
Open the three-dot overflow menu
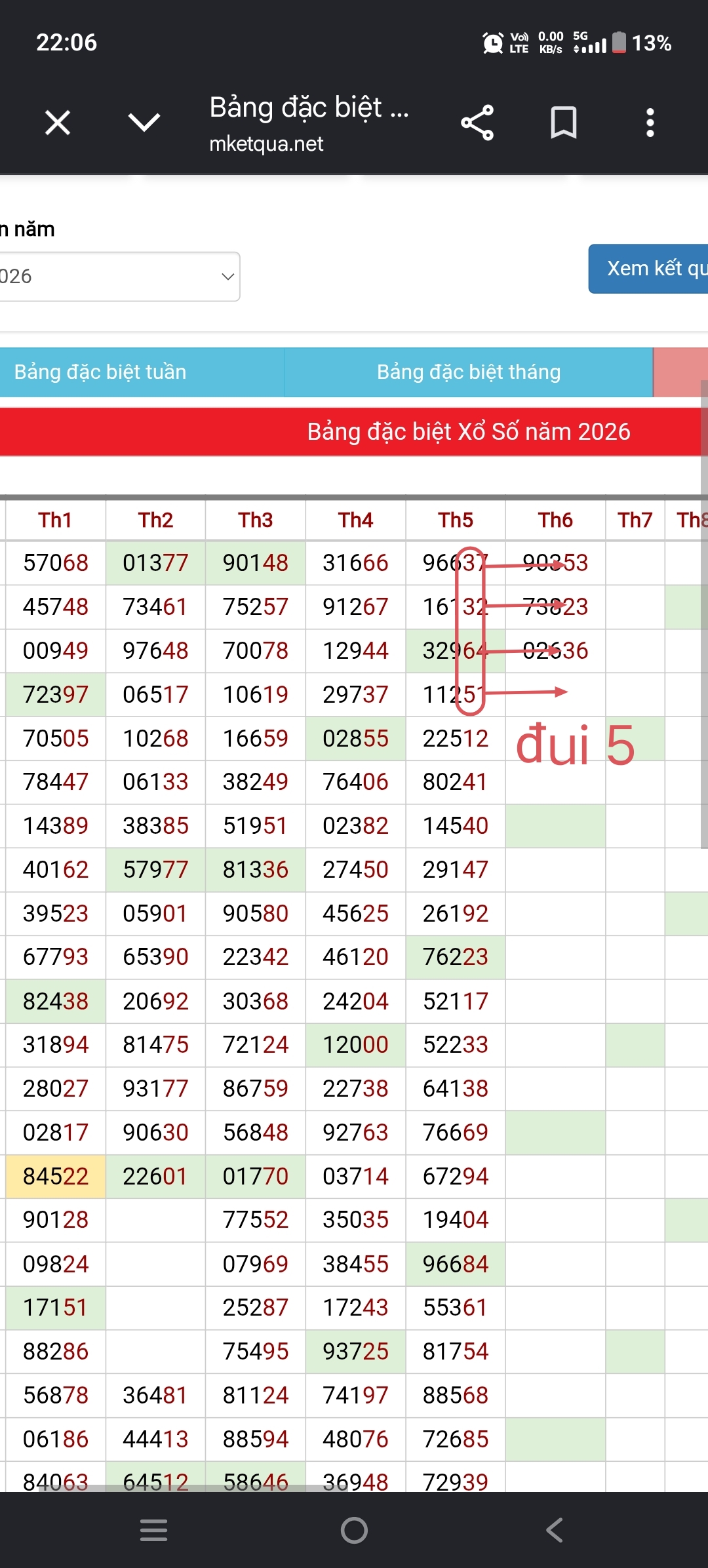point(650,123)
